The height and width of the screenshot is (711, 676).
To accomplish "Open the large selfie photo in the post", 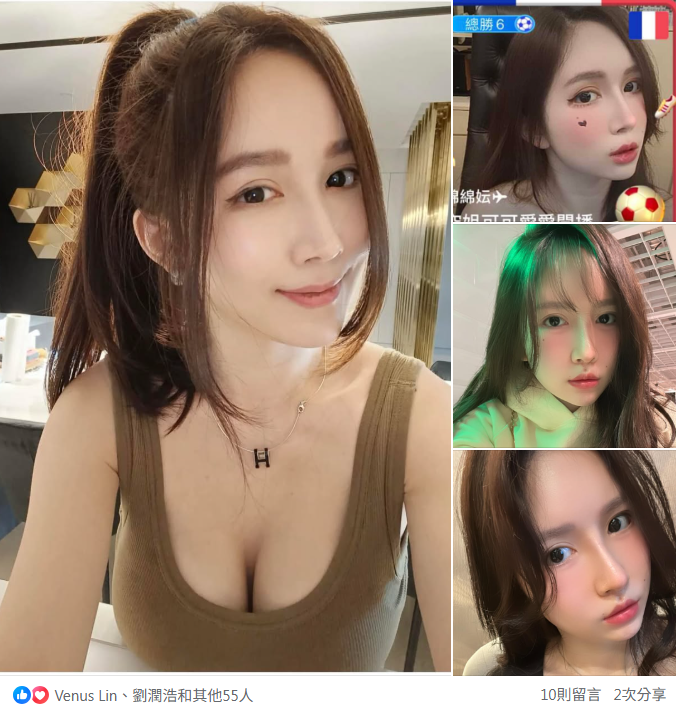I will pyautogui.click(x=225, y=336).
